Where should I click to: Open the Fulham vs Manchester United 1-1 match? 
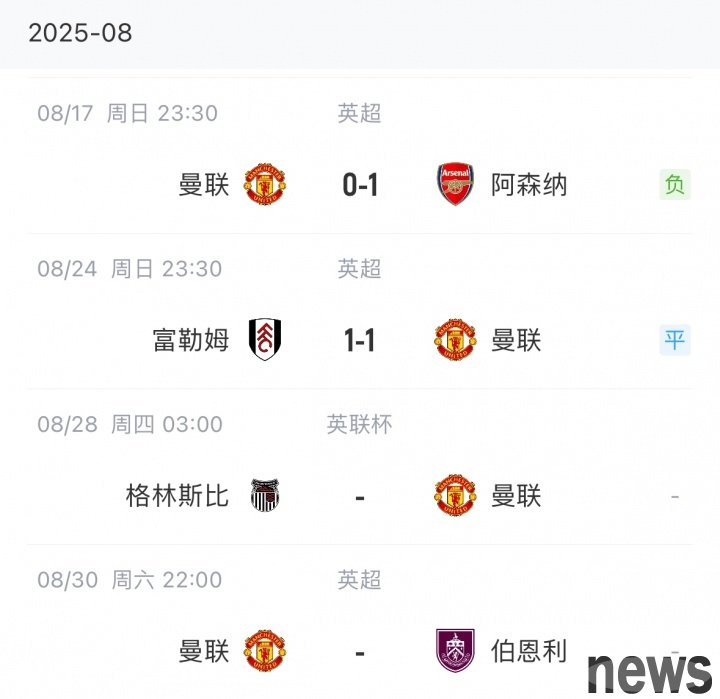click(x=360, y=340)
